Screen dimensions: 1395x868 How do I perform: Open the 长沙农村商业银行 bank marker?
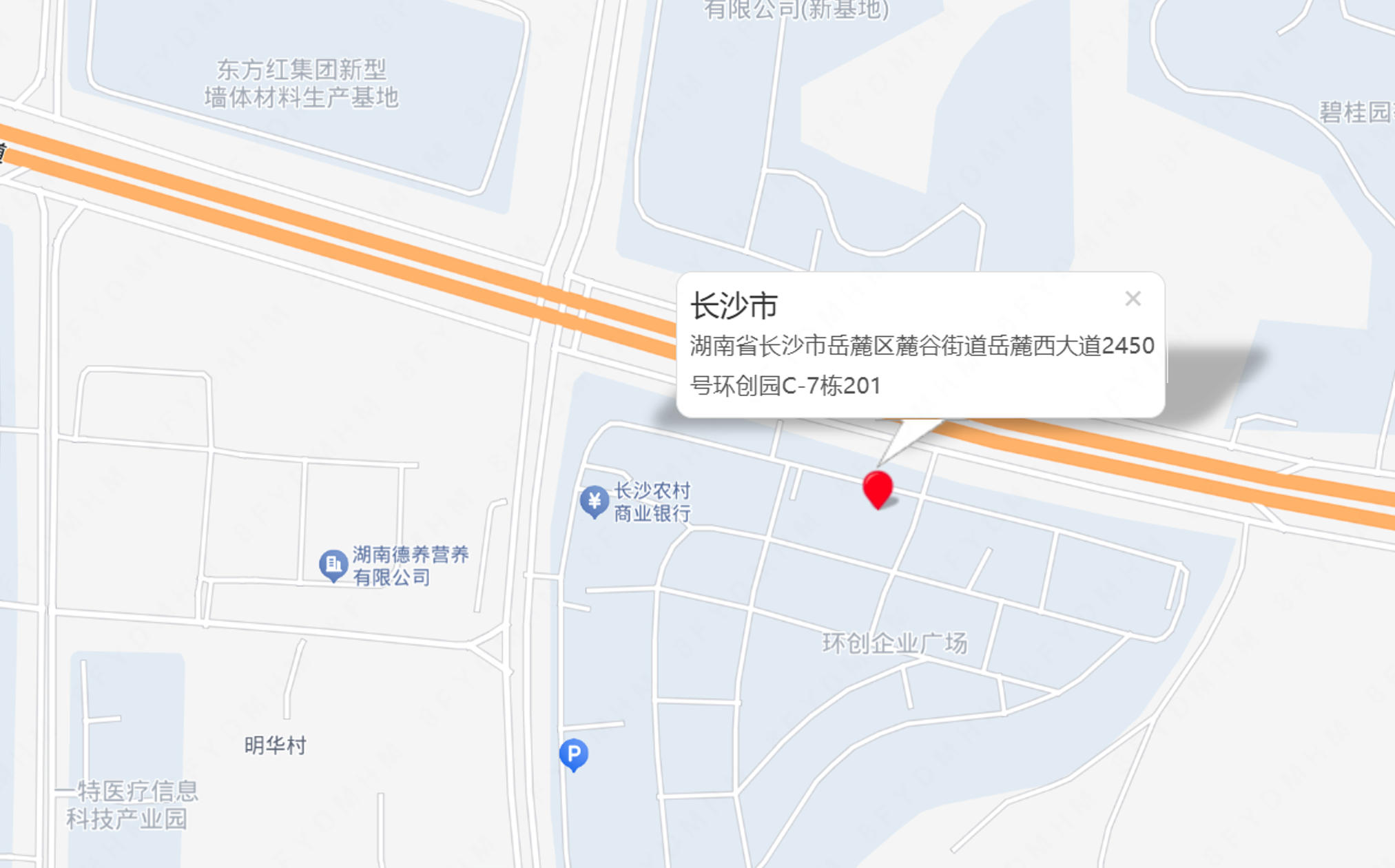(x=594, y=501)
